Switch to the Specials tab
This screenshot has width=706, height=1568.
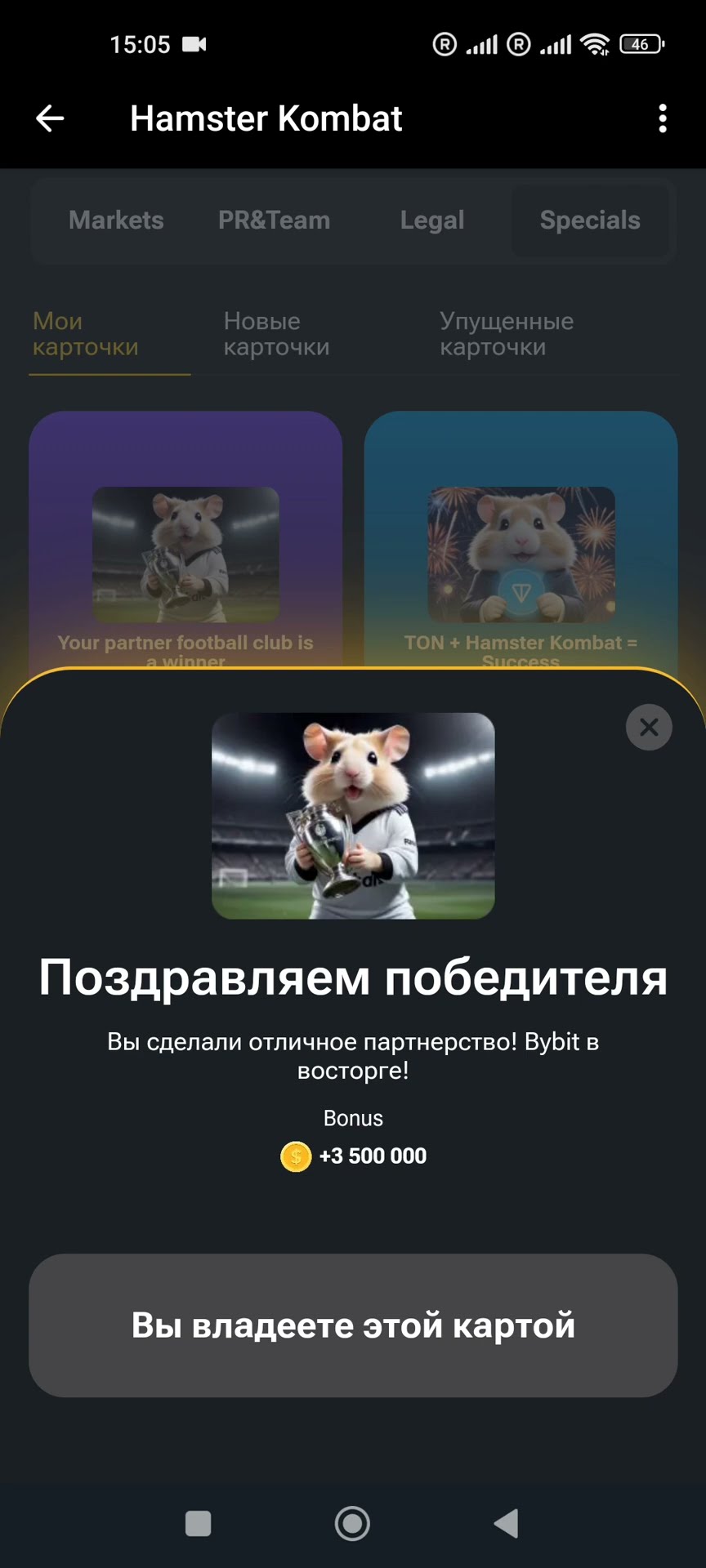click(590, 220)
